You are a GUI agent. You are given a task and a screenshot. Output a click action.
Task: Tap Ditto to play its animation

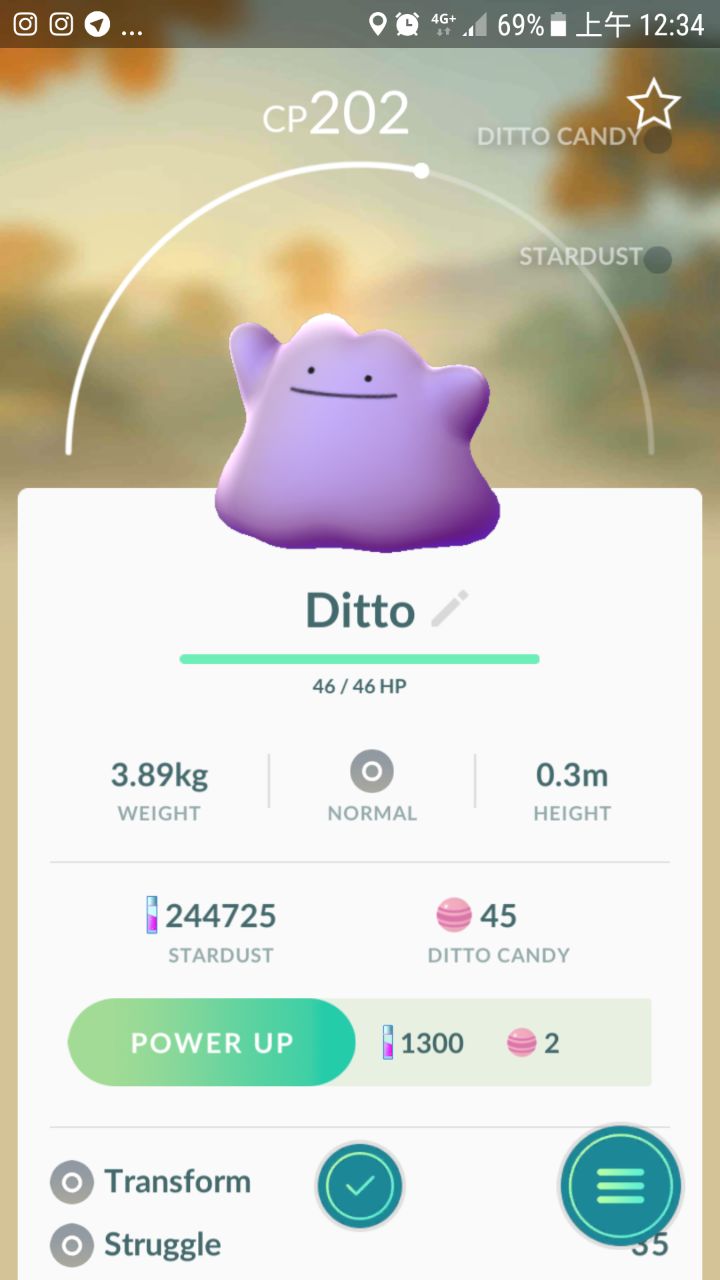[357, 435]
